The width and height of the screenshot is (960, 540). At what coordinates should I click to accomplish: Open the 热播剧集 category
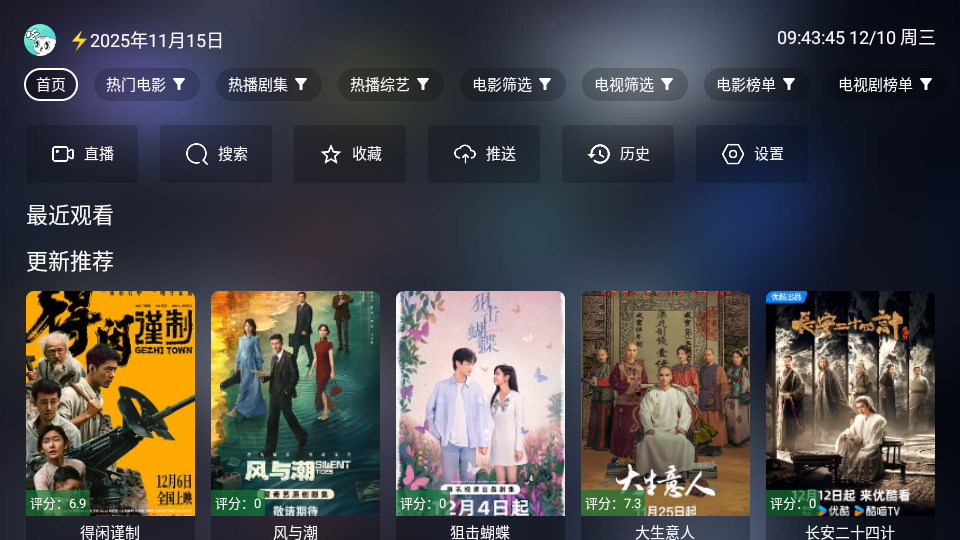click(x=268, y=85)
